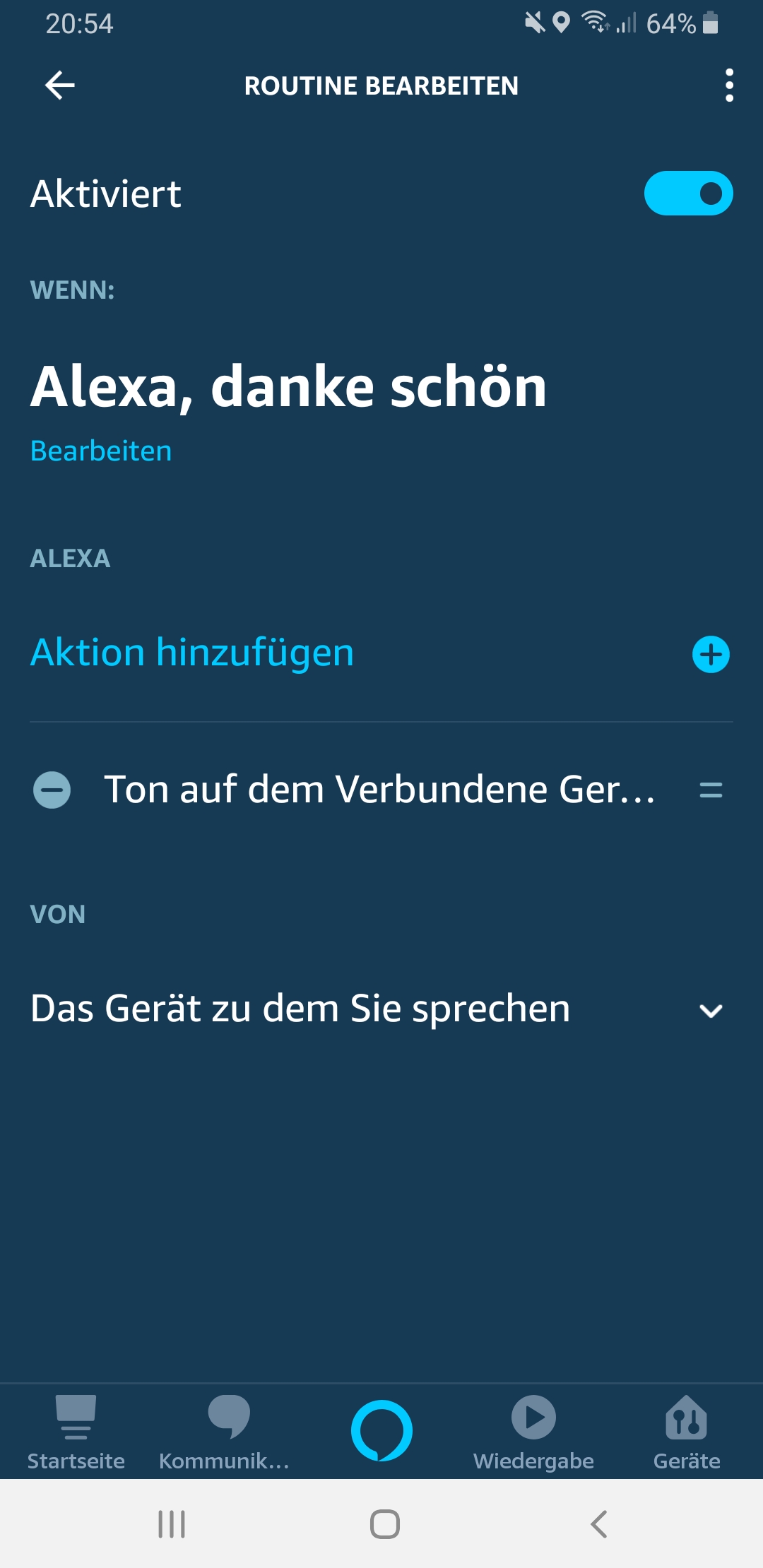
Task: Toggle the Aktiviert switch off
Action: coord(688,194)
